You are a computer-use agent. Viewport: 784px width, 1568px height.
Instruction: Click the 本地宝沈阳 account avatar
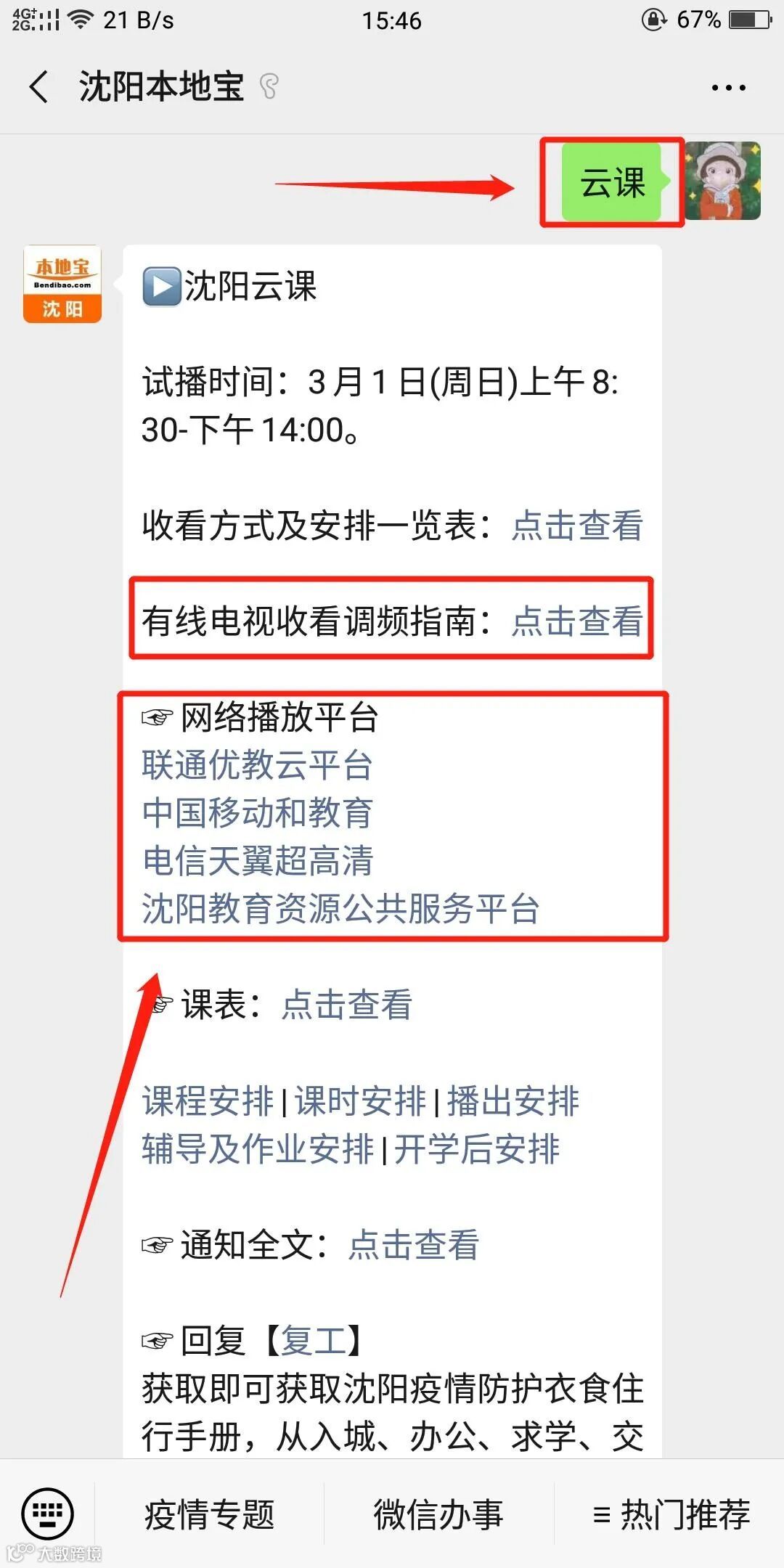coord(62,283)
